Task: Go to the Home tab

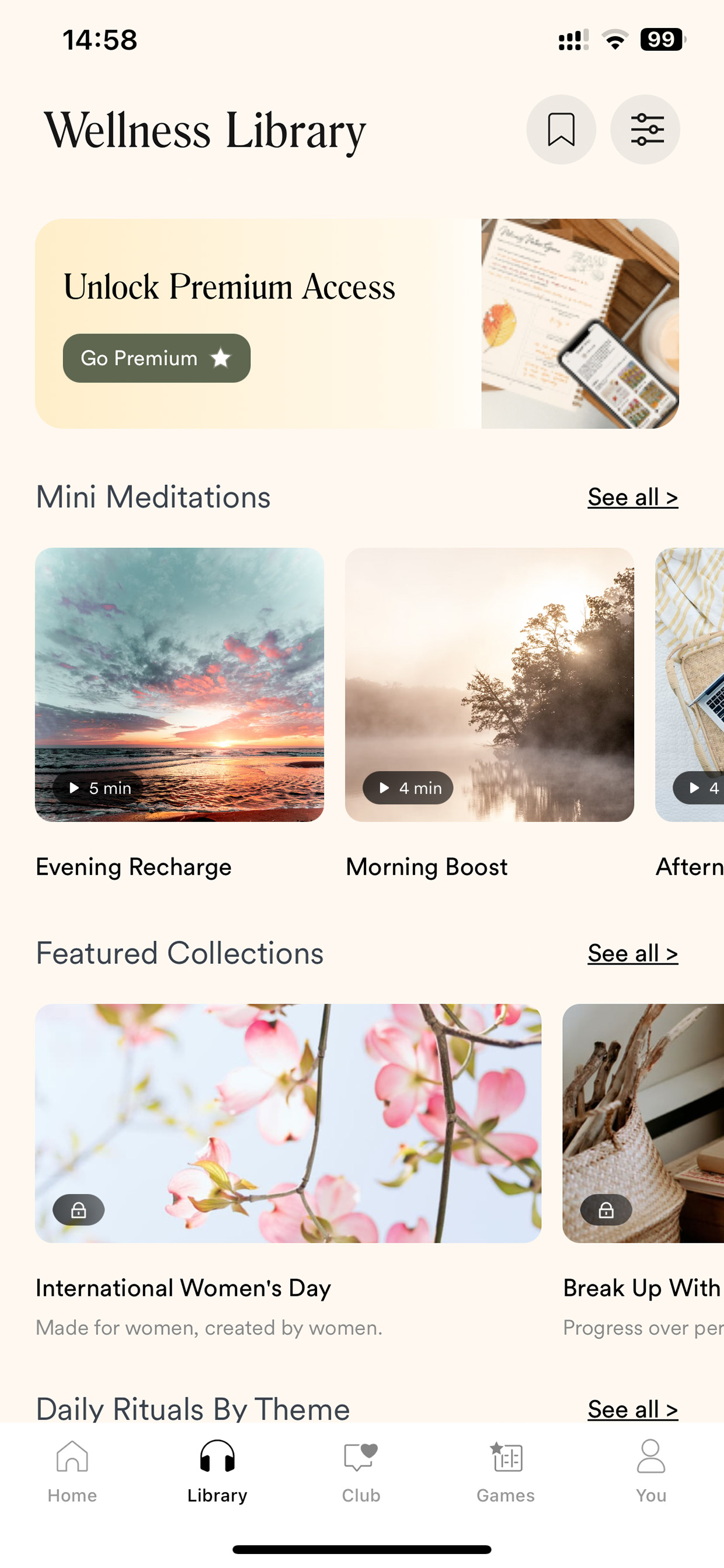Action: (x=72, y=1472)
